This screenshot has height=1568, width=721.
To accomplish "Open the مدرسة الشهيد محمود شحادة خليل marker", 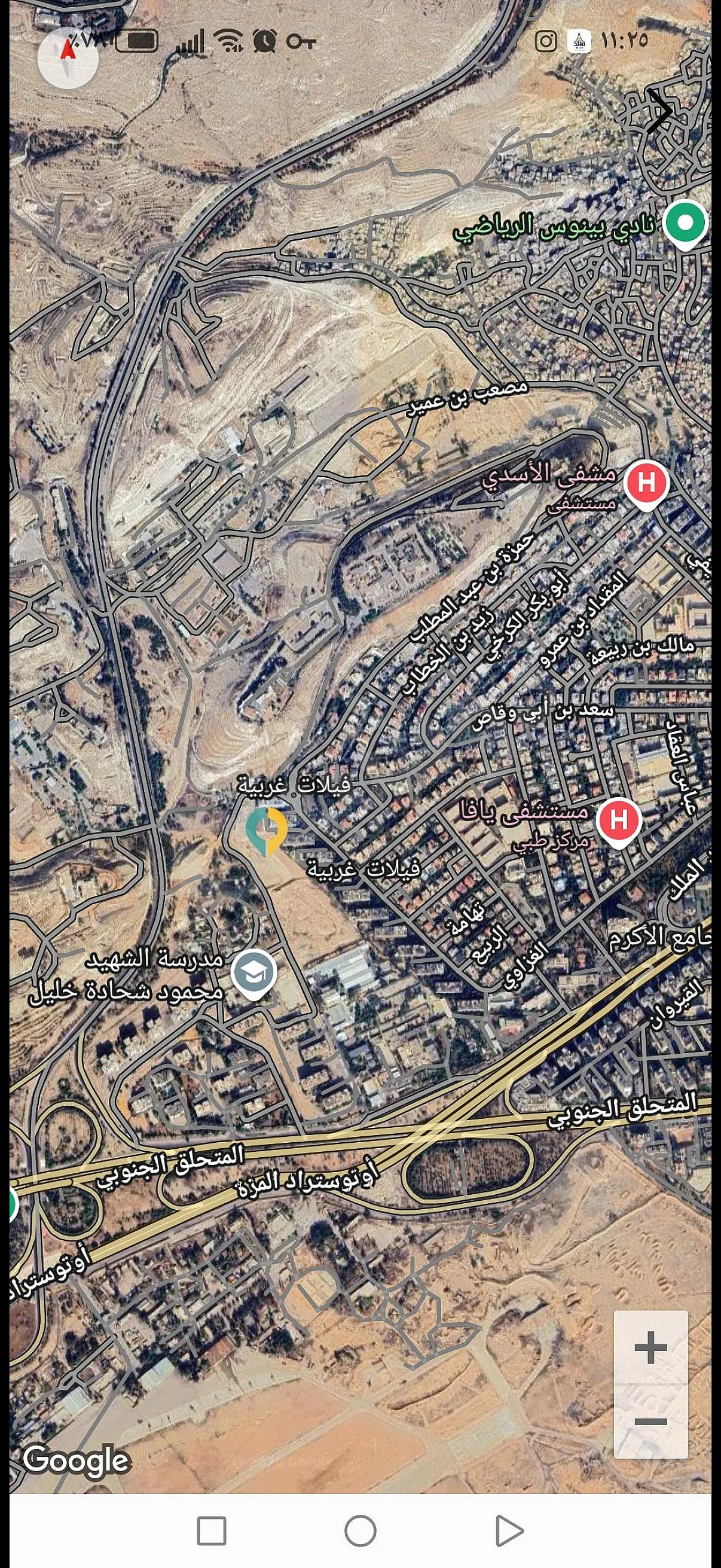I will [253, 974].
